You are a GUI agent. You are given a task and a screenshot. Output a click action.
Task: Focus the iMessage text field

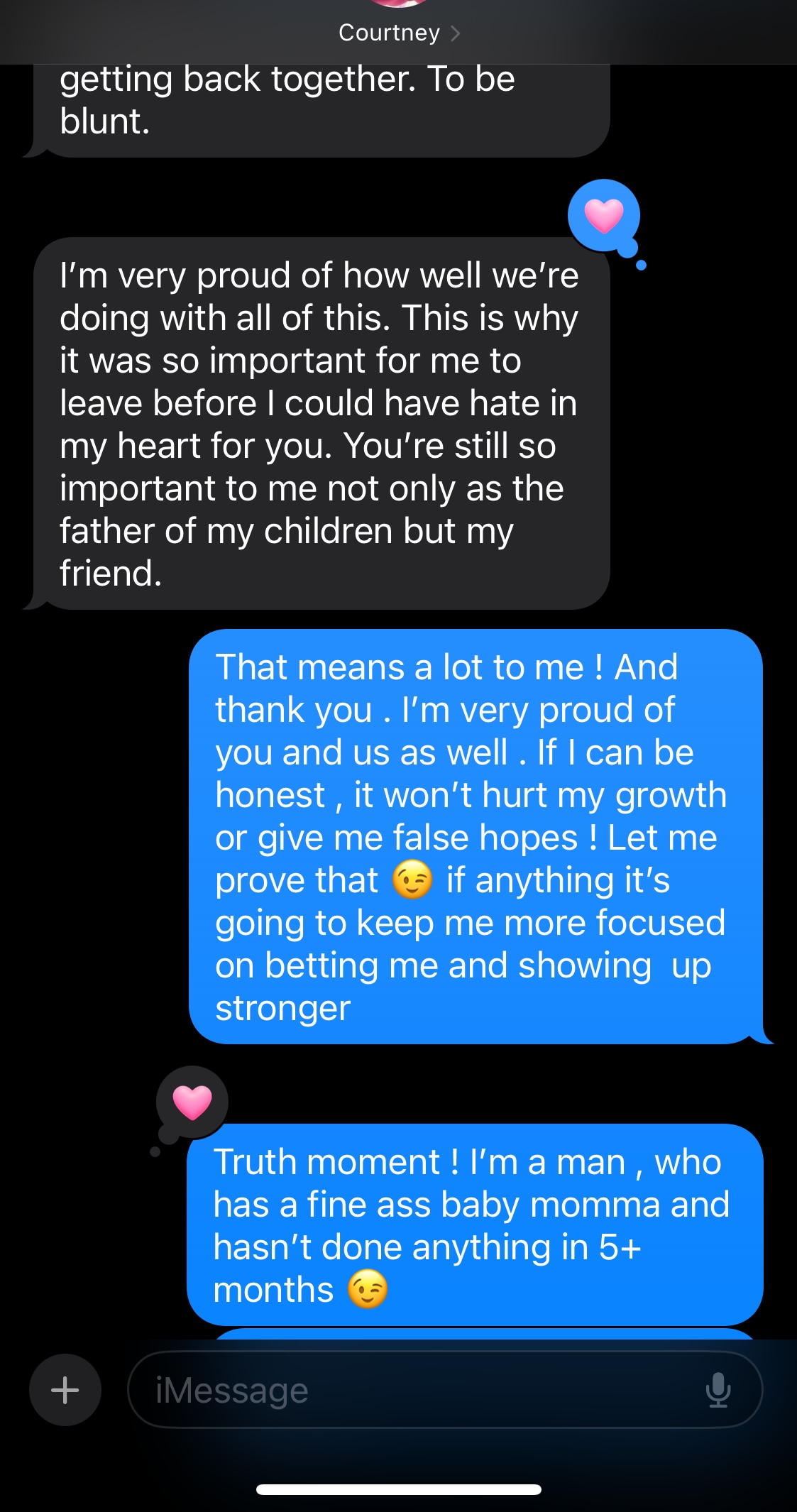412,1389
